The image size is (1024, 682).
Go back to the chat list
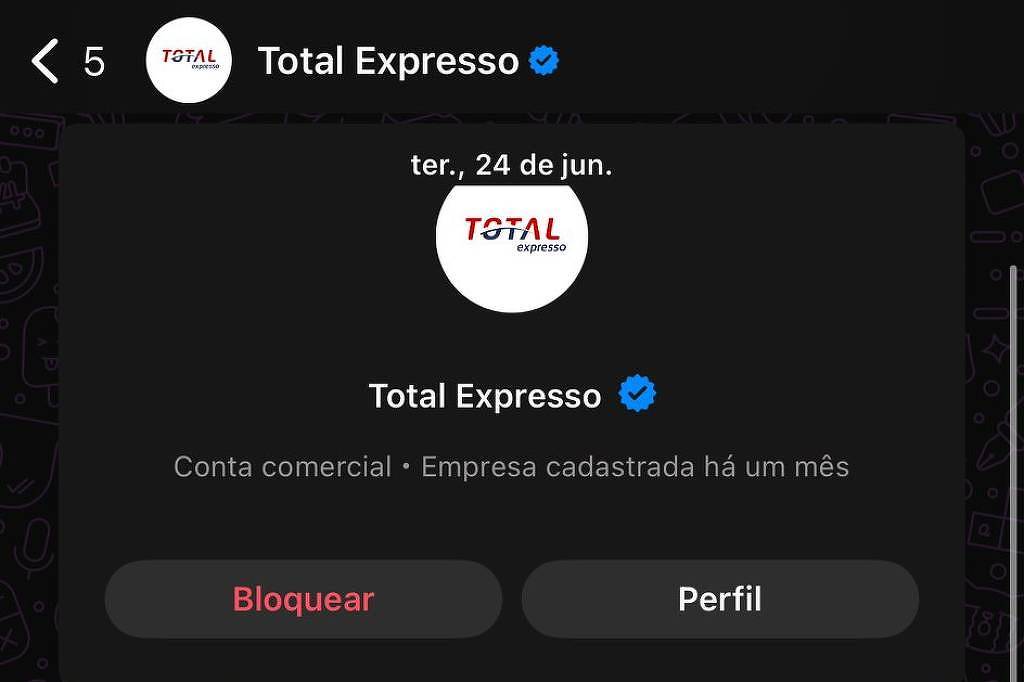tap(46, 61)
